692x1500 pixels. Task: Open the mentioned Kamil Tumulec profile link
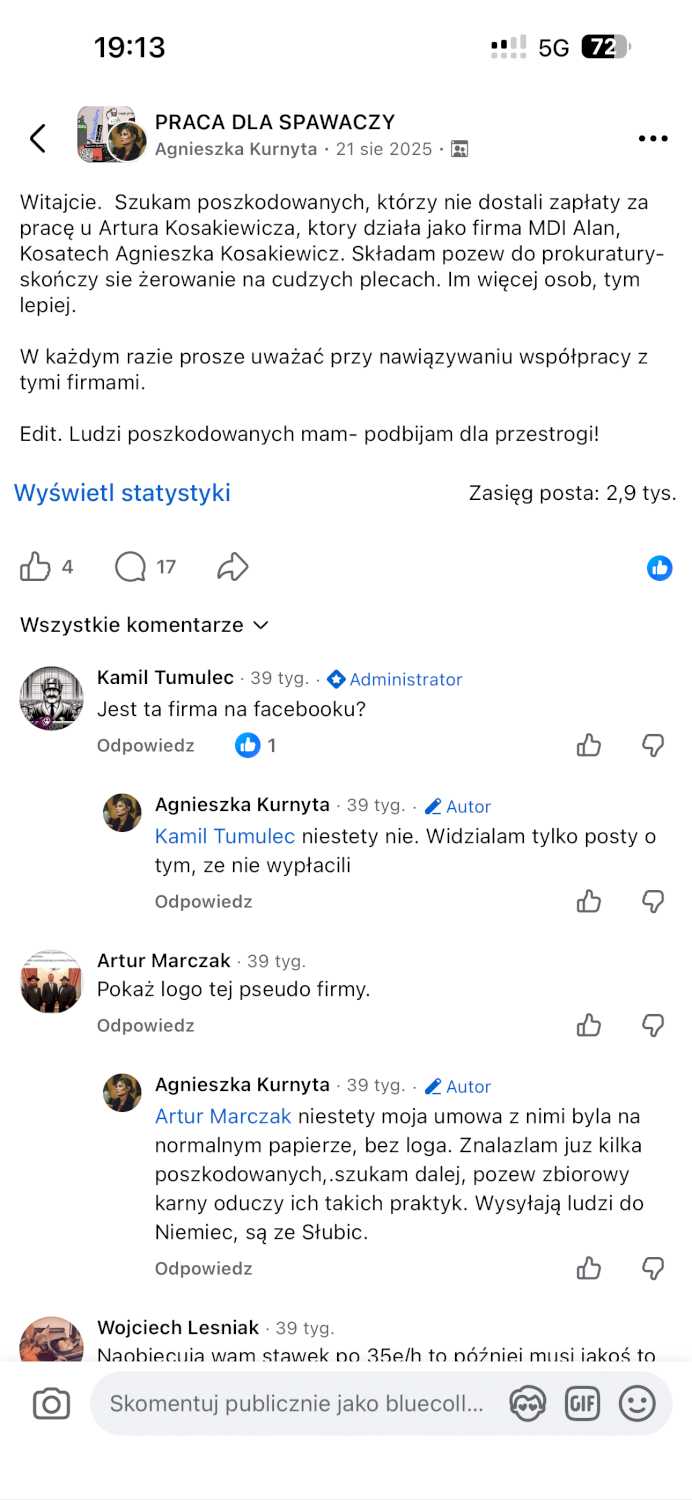coord(225,836)
